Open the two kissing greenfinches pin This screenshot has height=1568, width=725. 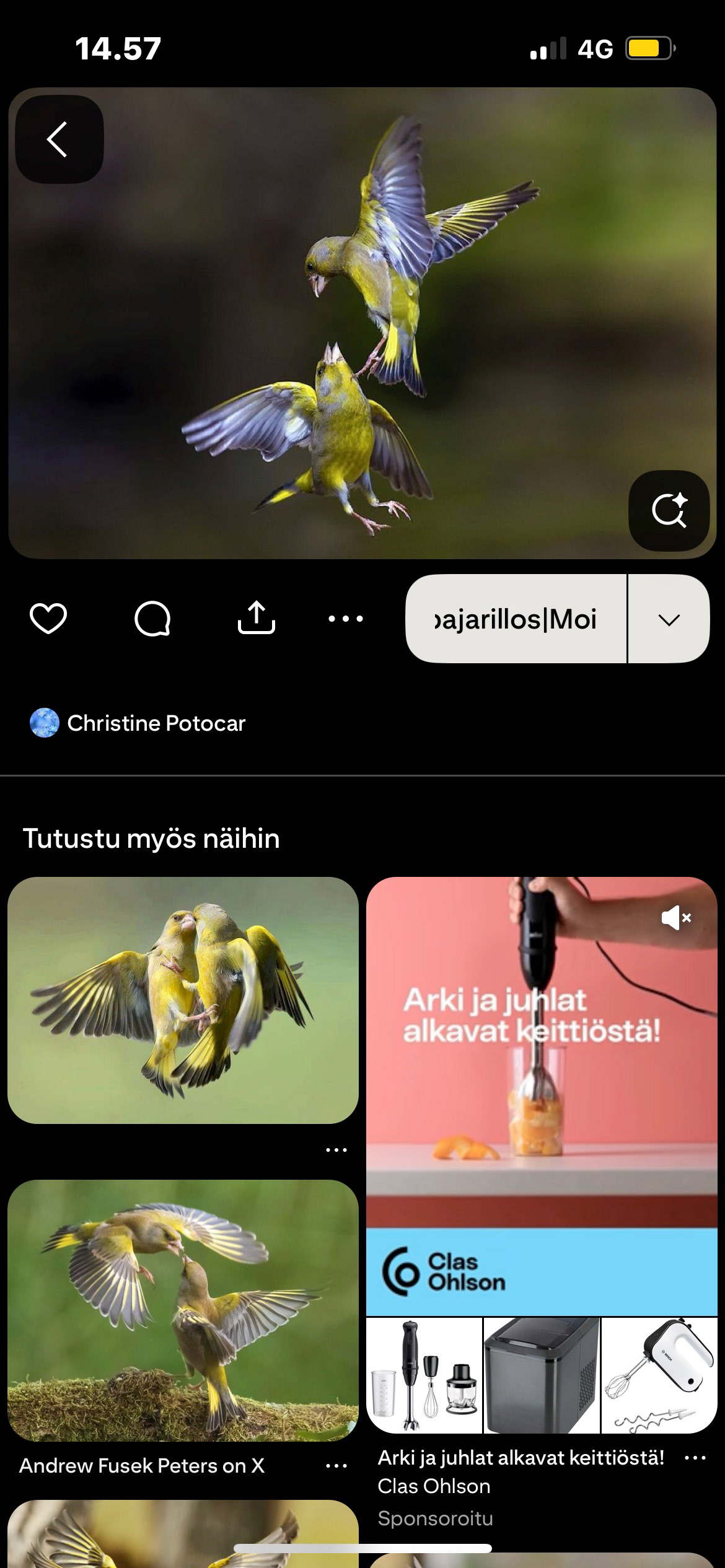click(x=183, y=1000)
